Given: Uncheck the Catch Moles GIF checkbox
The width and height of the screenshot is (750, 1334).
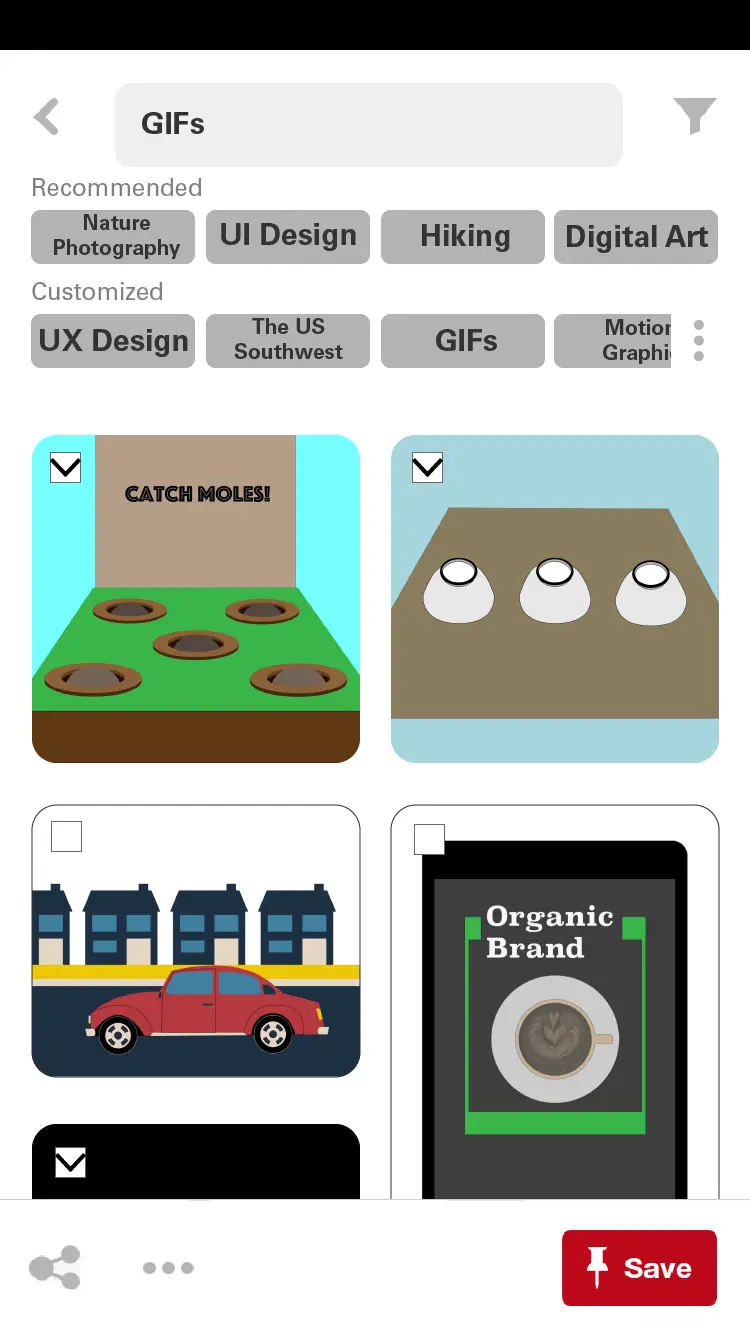Looking at the screenshot, I should [65, 467].
